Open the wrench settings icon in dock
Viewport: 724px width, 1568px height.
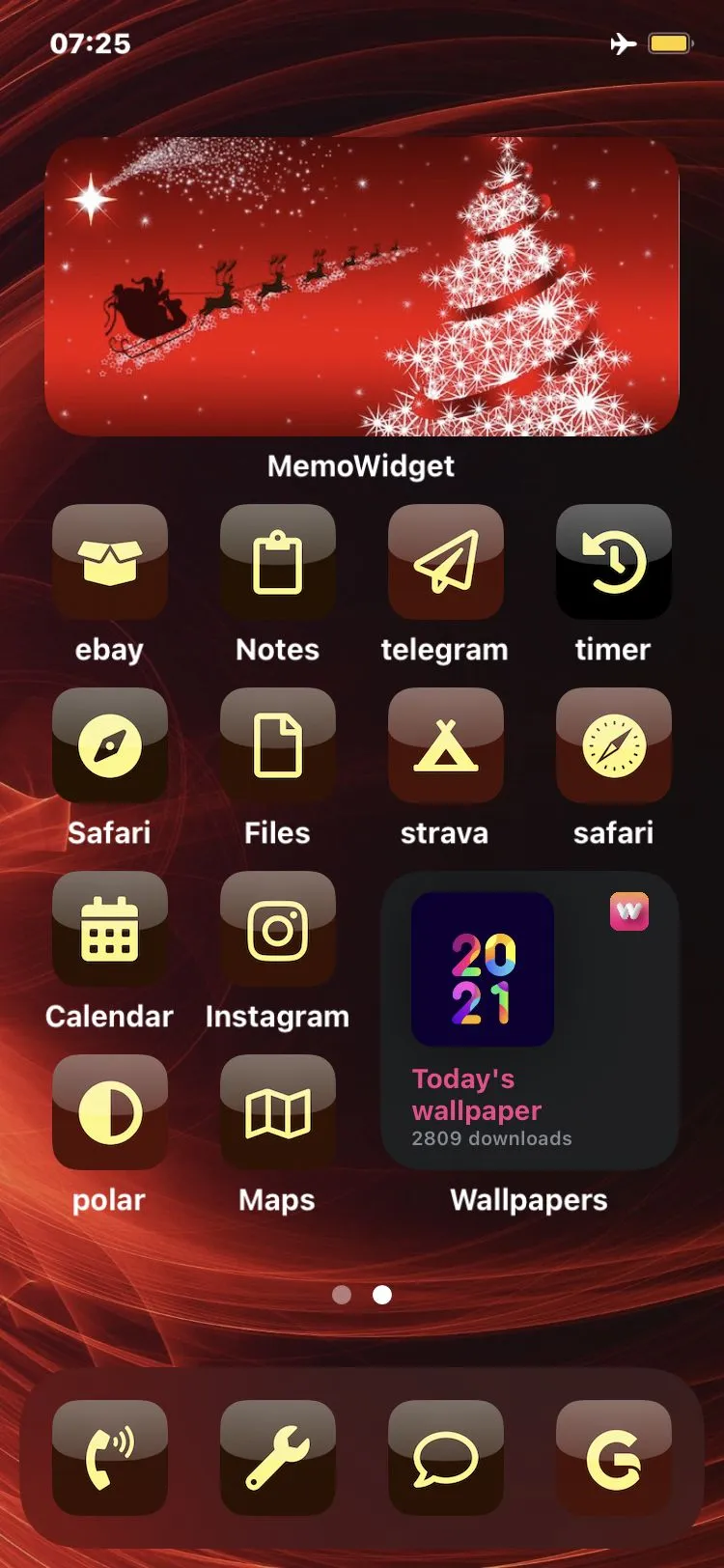(x=277, y=1458)
